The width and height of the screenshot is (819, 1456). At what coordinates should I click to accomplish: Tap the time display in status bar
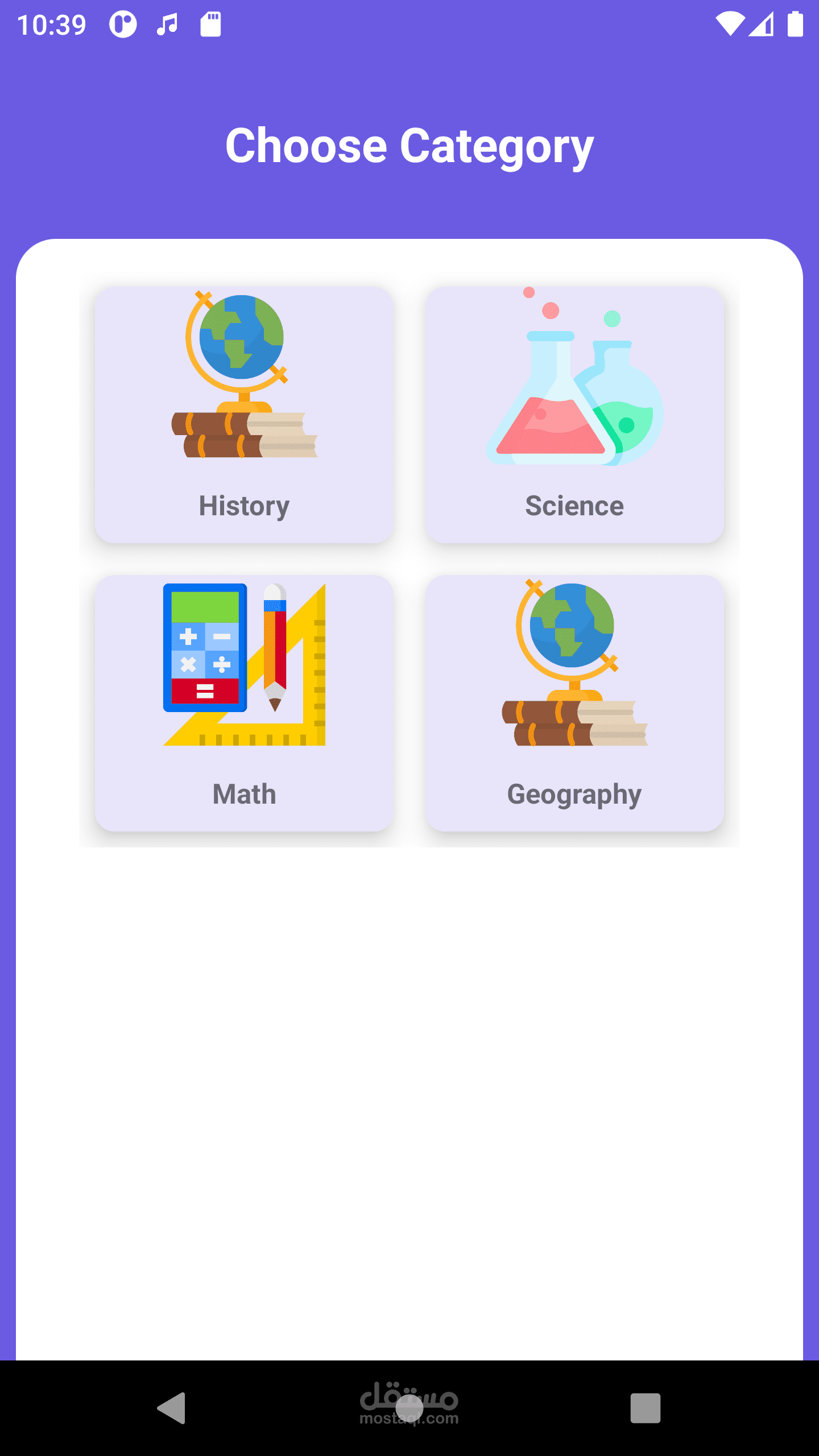[51, 24]
